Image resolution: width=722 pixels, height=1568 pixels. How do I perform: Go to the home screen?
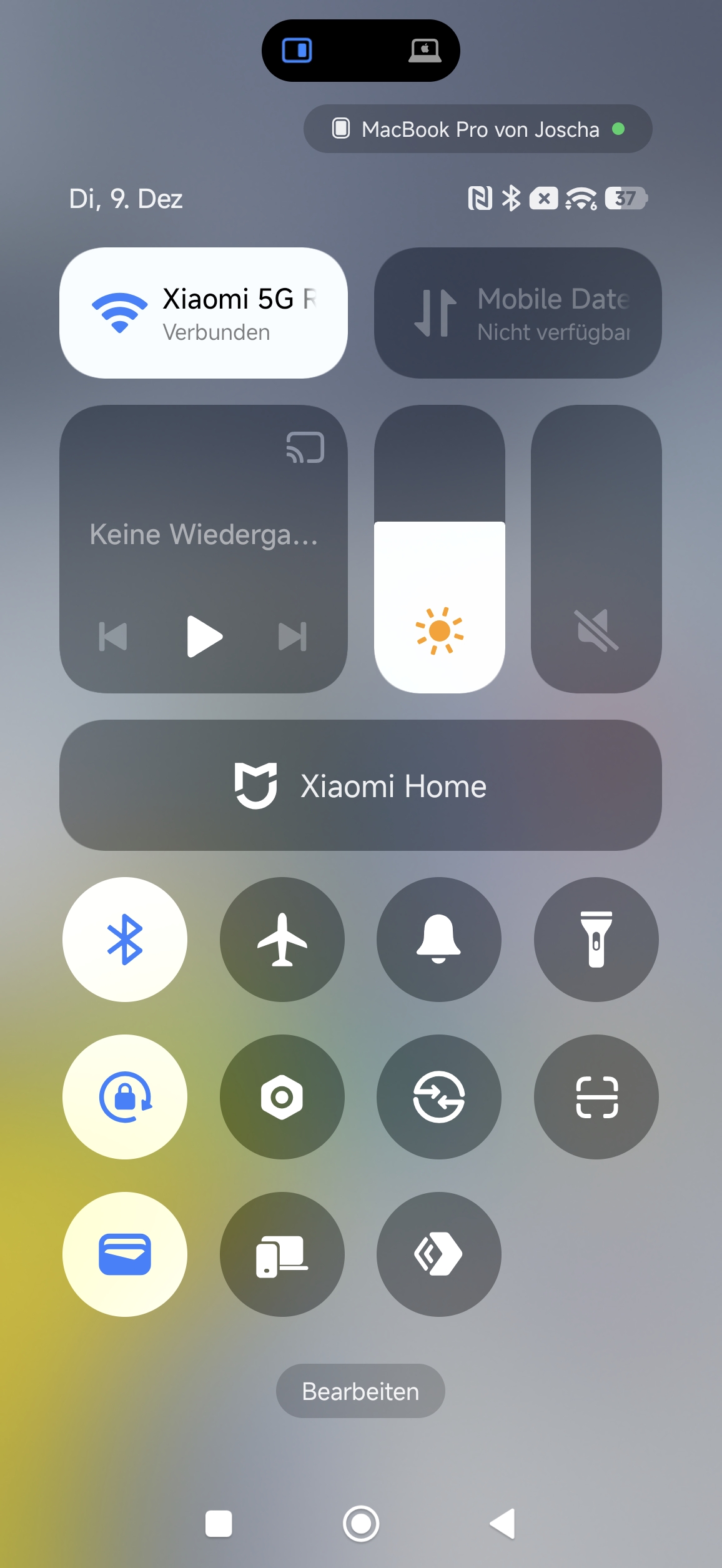(x=361, y=1524)
